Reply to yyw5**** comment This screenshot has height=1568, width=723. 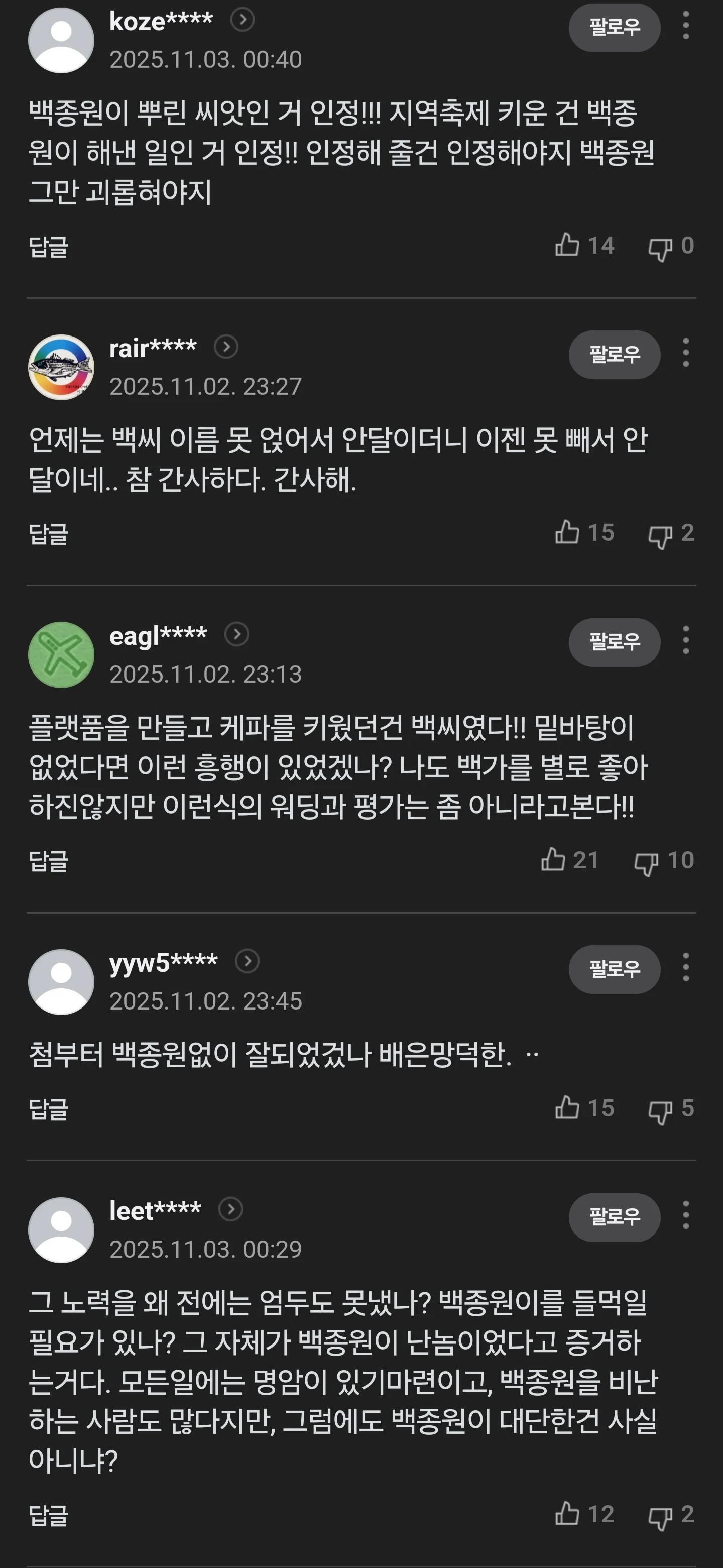tap(49, 1109)
